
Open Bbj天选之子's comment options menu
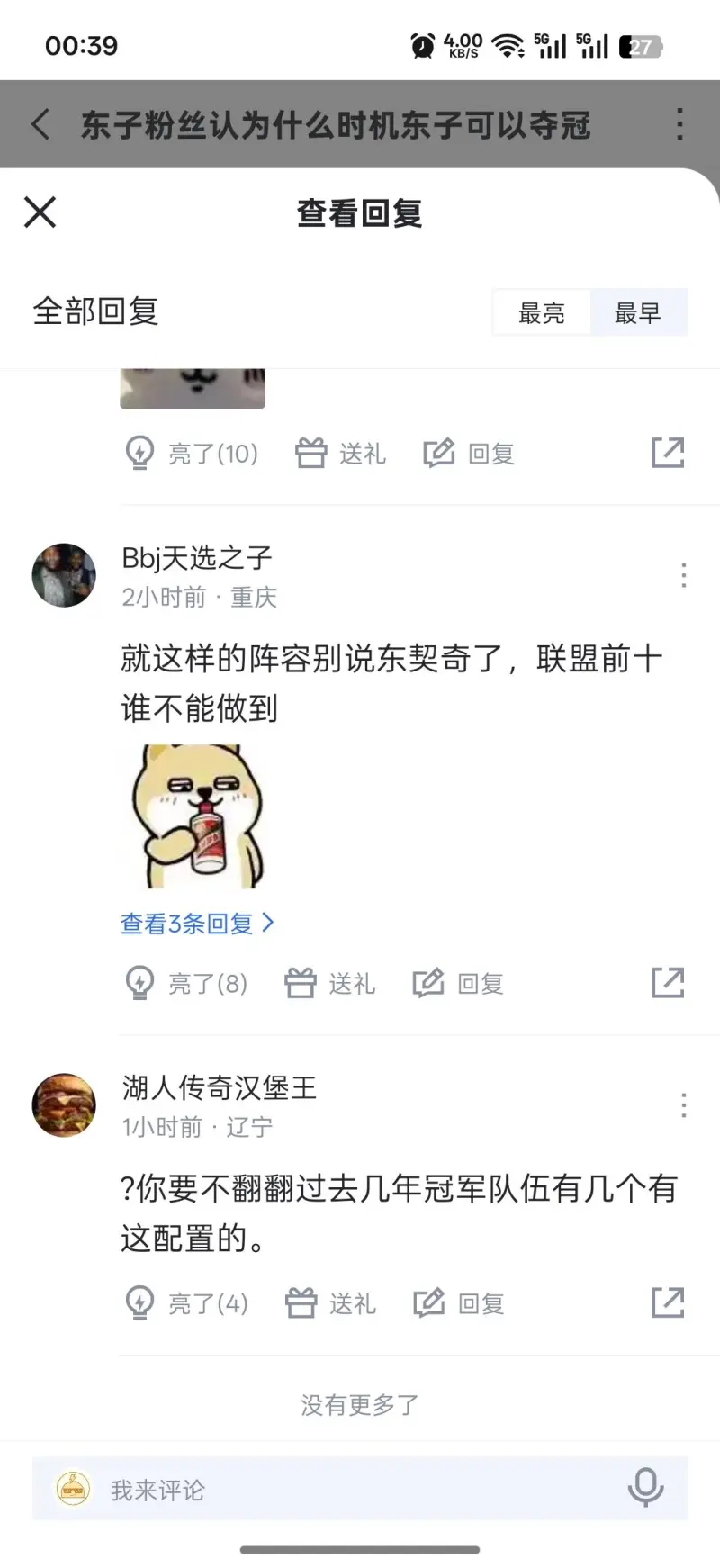tap(684, 575)
